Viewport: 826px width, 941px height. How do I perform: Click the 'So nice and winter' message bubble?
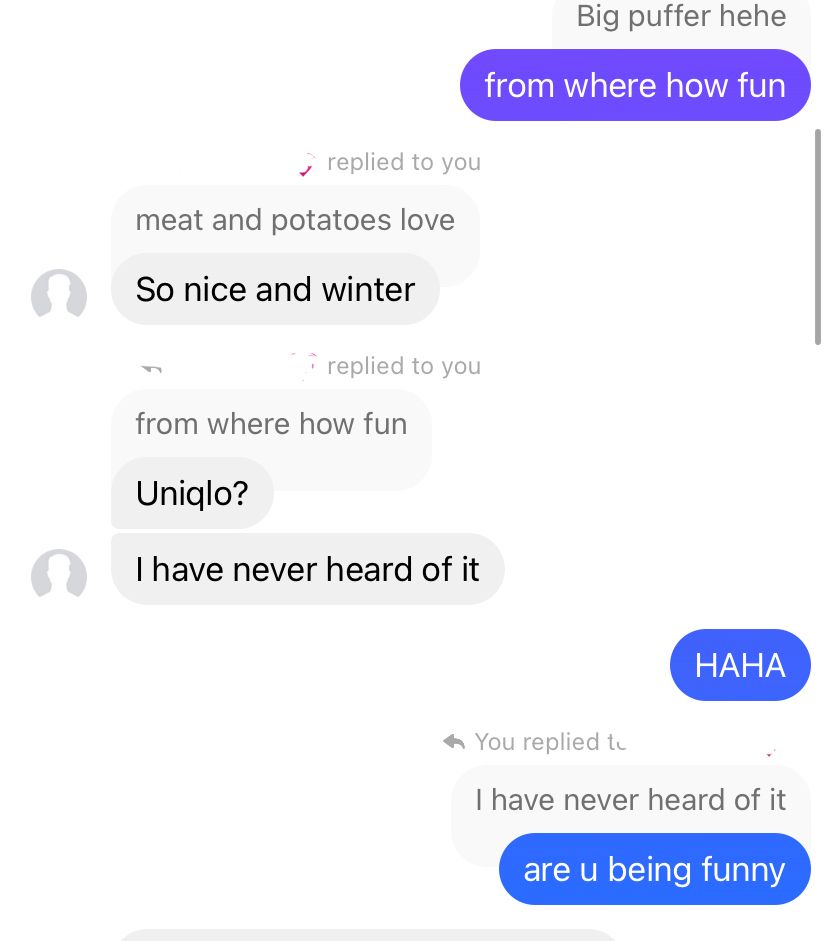[275, 289]
